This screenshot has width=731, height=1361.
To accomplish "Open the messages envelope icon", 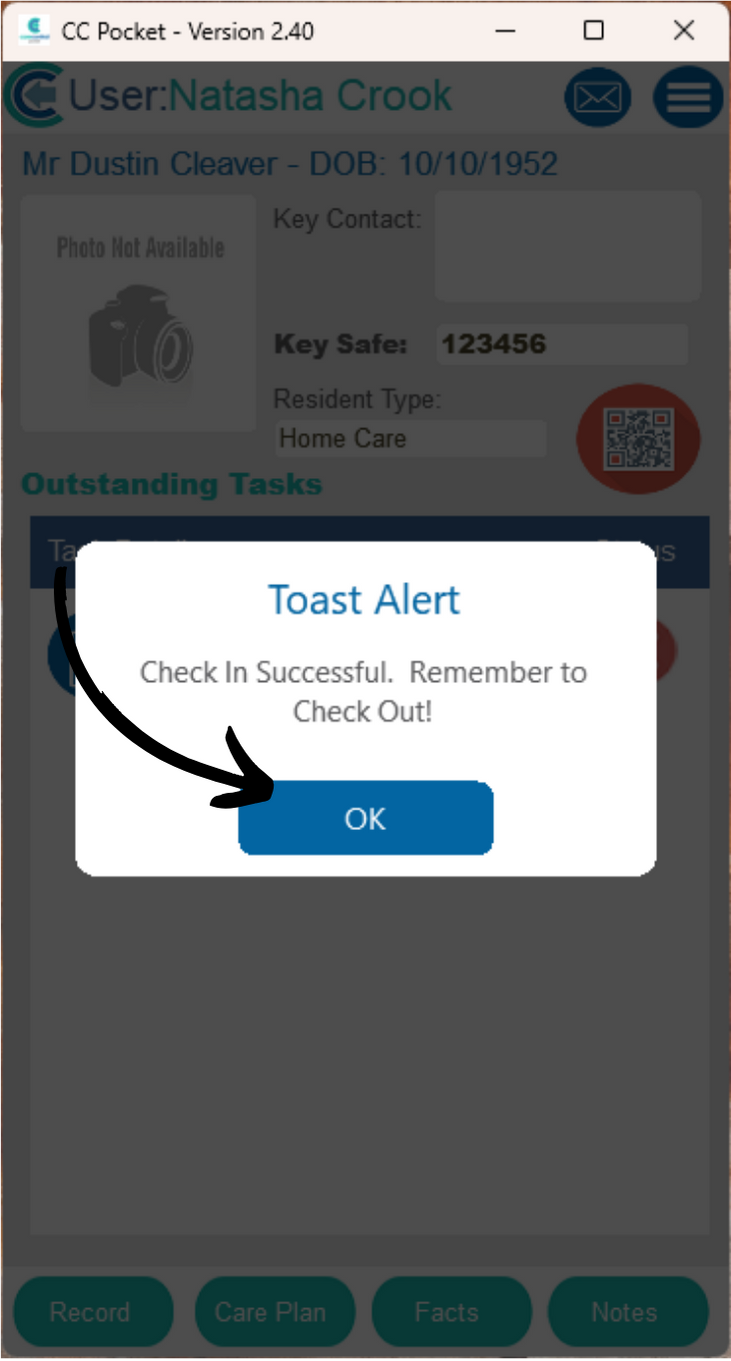I will pos(598,98).
